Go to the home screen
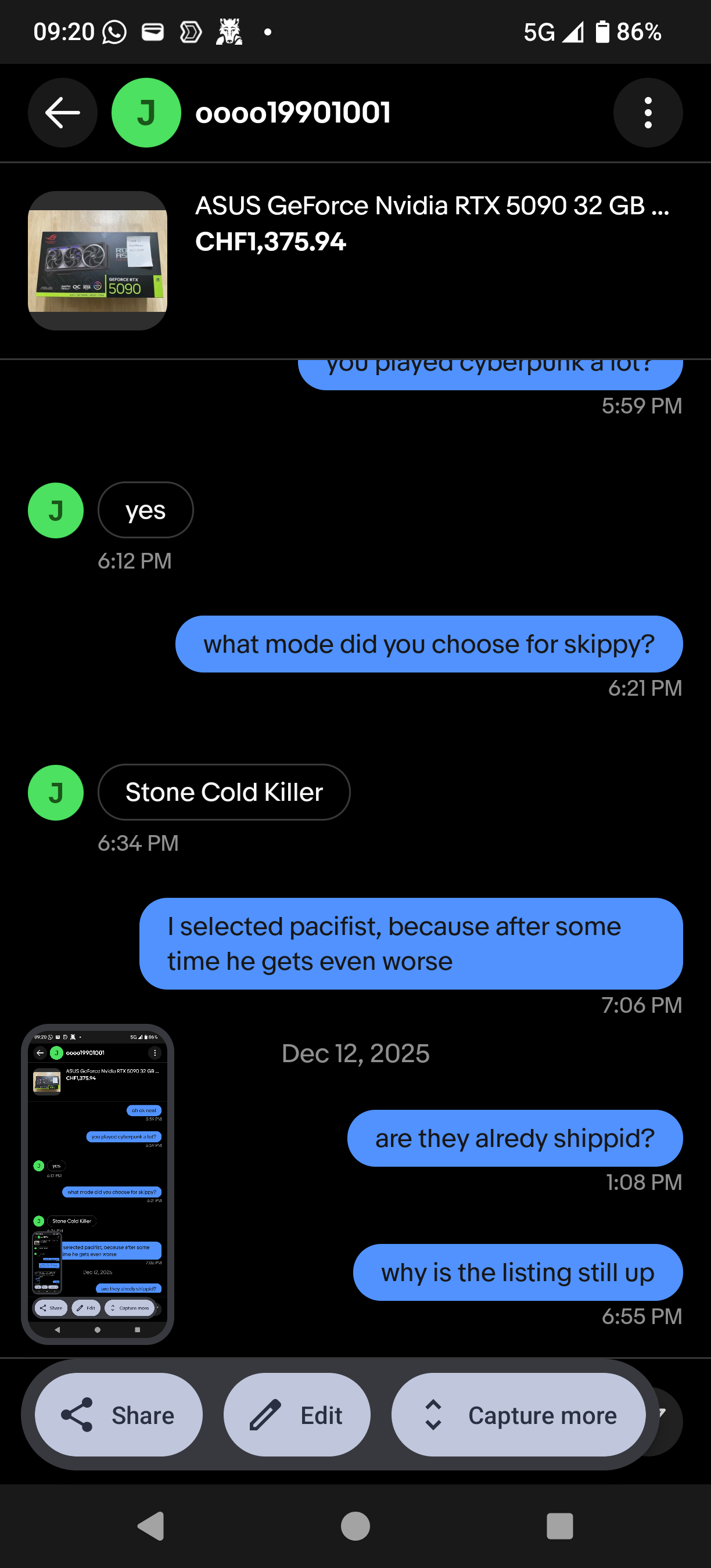 (x=355, y=1526)
